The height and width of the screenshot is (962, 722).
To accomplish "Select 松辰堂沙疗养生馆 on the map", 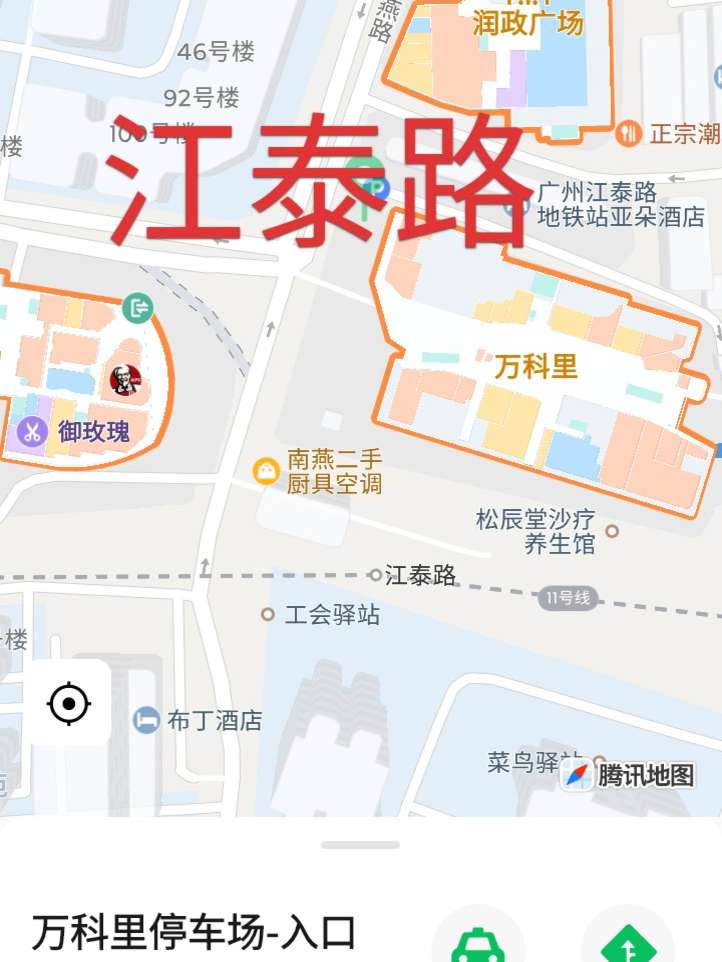I will (x=612, y=531).
